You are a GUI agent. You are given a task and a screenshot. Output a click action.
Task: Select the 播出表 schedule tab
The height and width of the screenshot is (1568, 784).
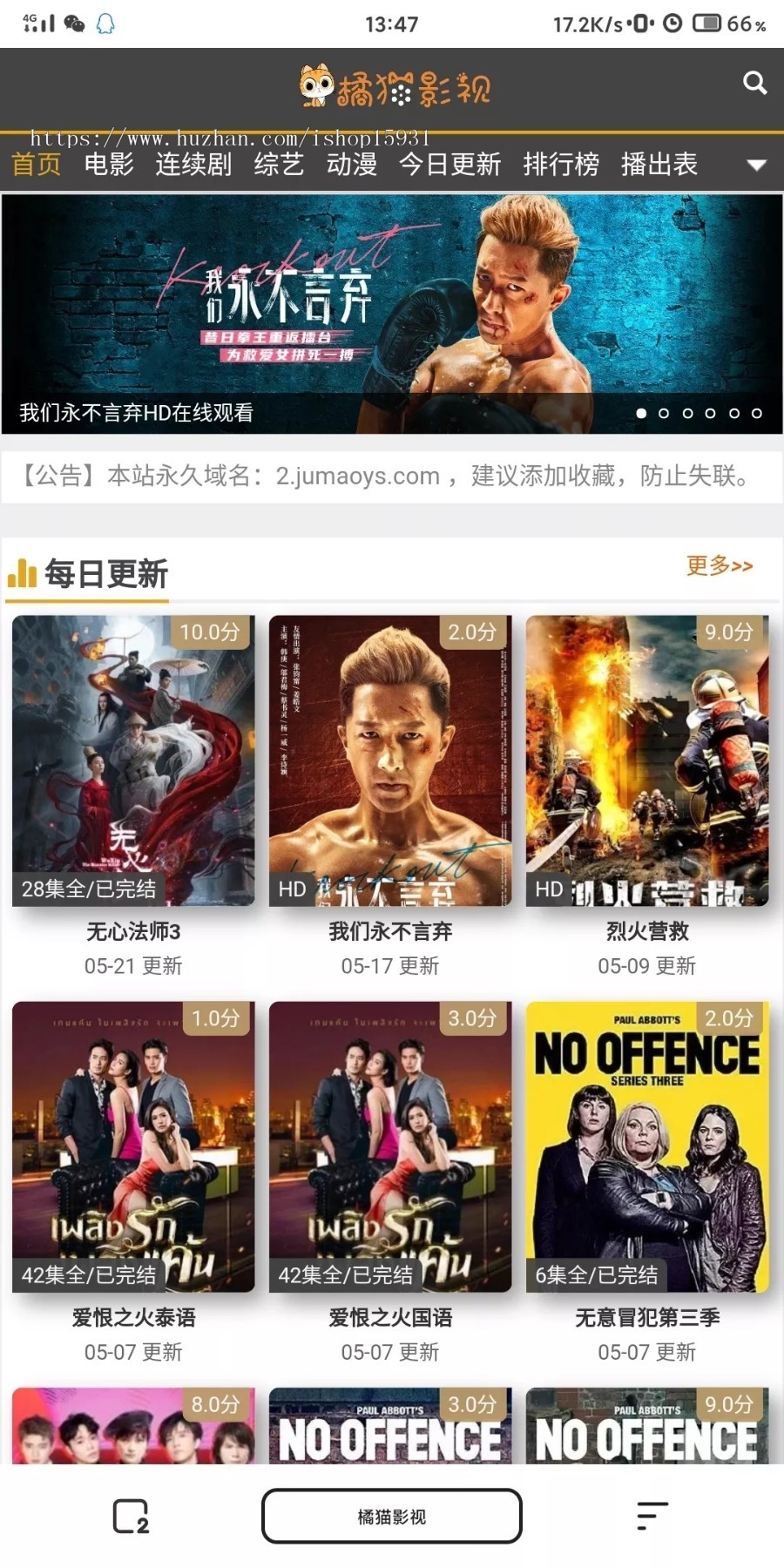tap(659, 165)
